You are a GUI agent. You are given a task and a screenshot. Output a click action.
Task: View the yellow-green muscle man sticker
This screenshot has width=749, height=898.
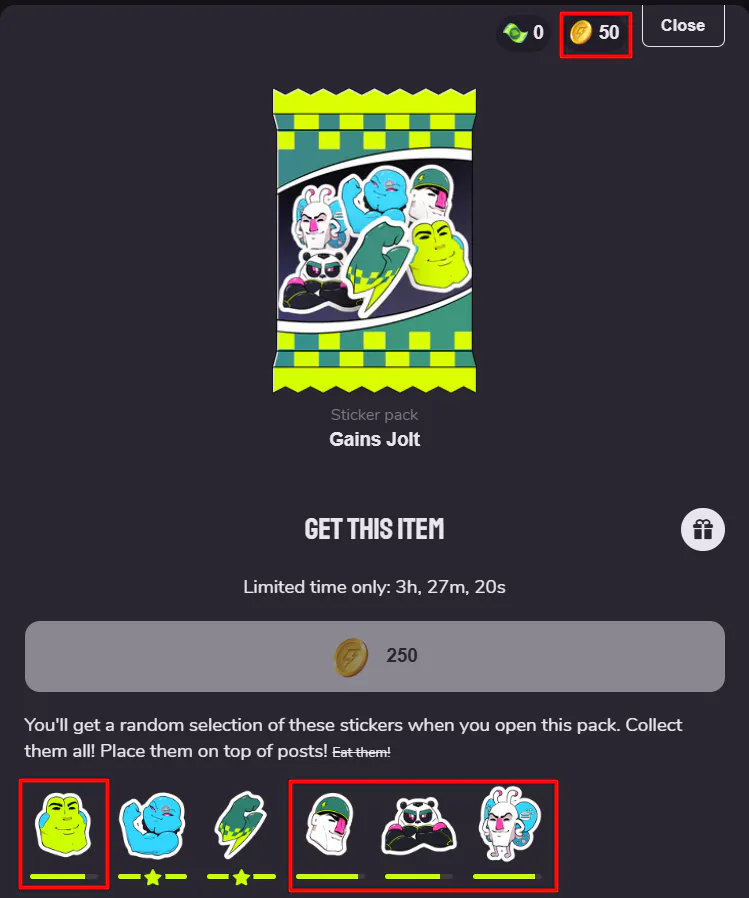coord(63,828)
